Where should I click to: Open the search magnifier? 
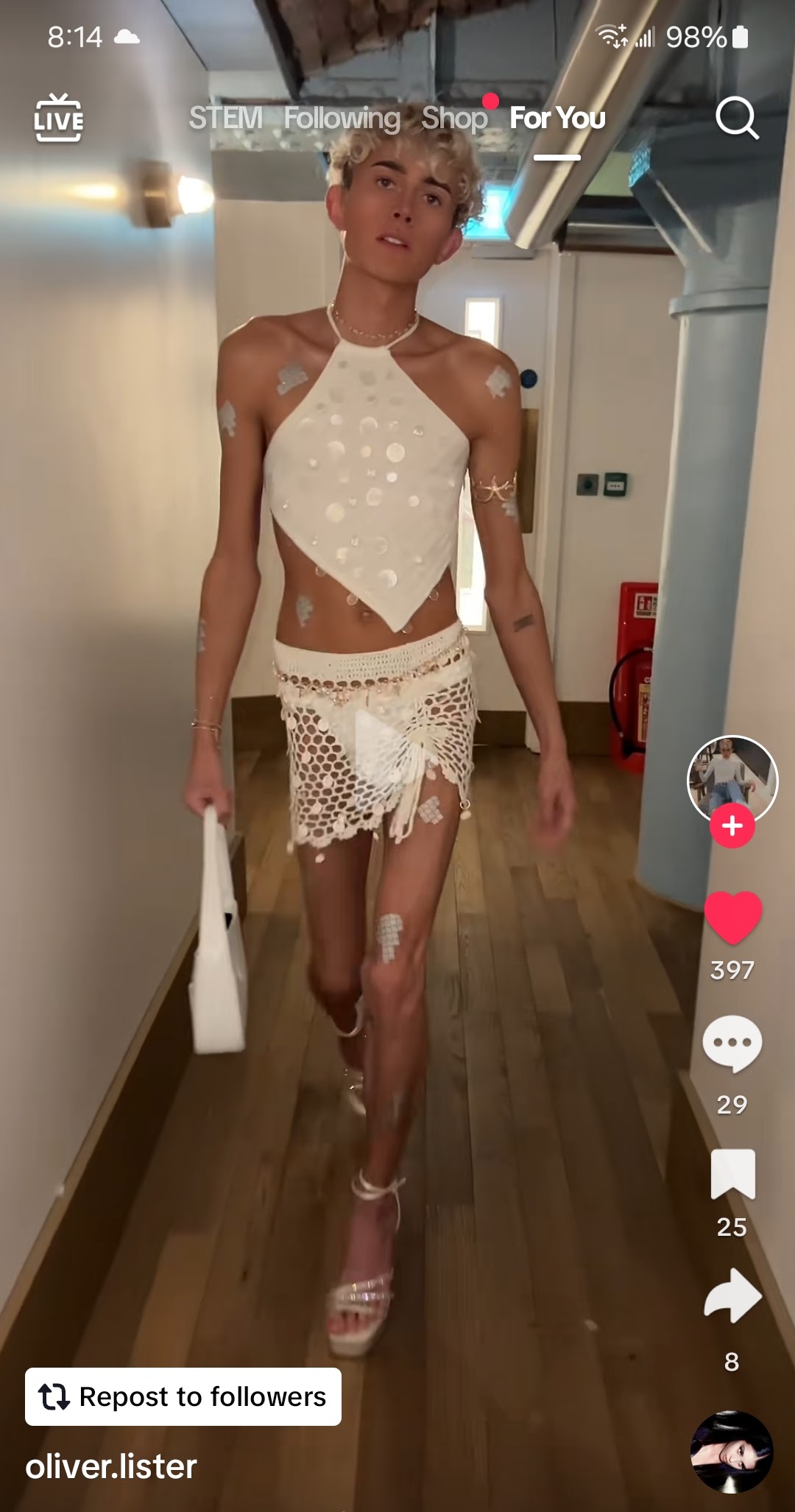(736, 118)
